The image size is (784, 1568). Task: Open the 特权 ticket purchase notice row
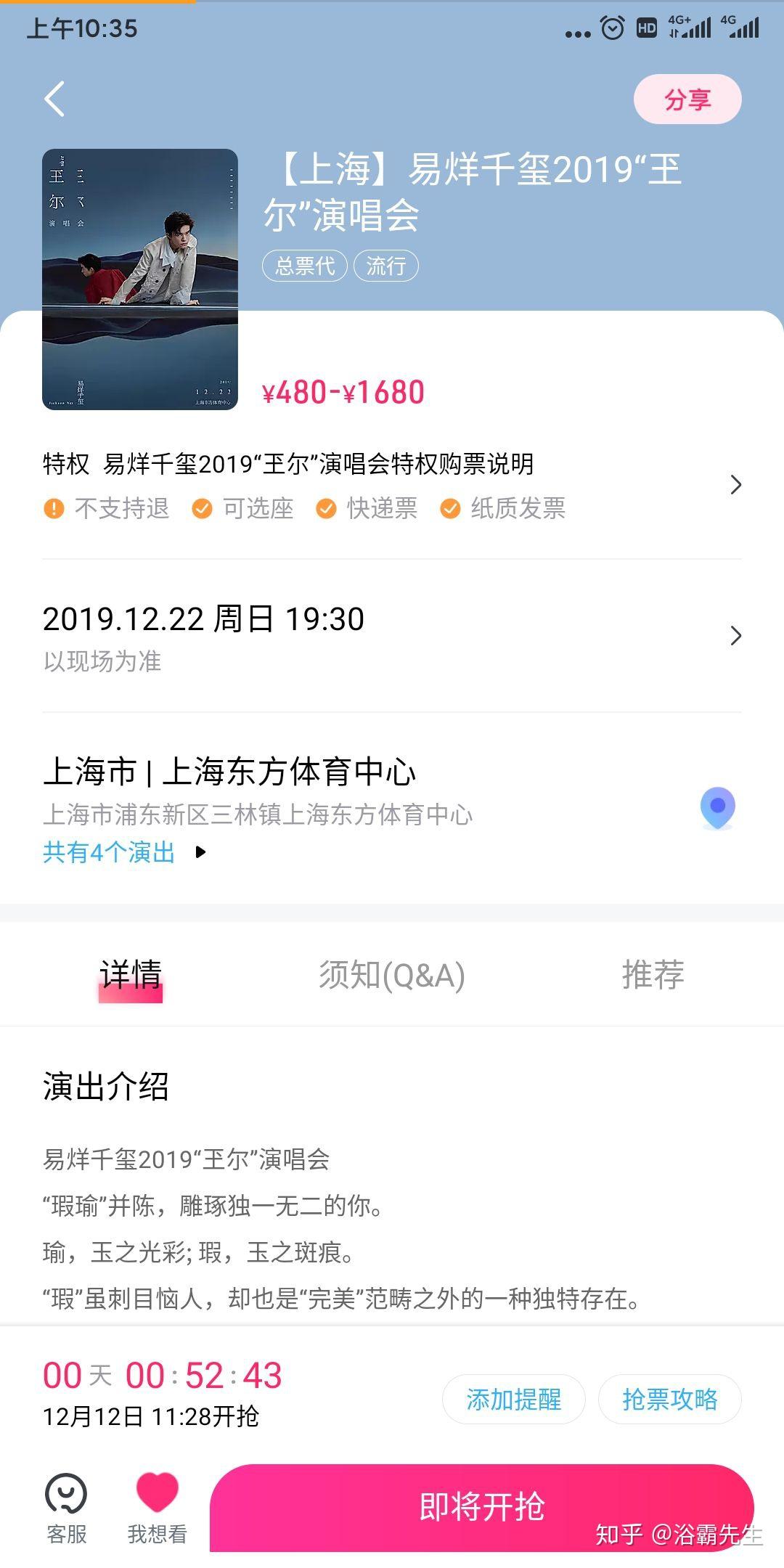[392, 485]
